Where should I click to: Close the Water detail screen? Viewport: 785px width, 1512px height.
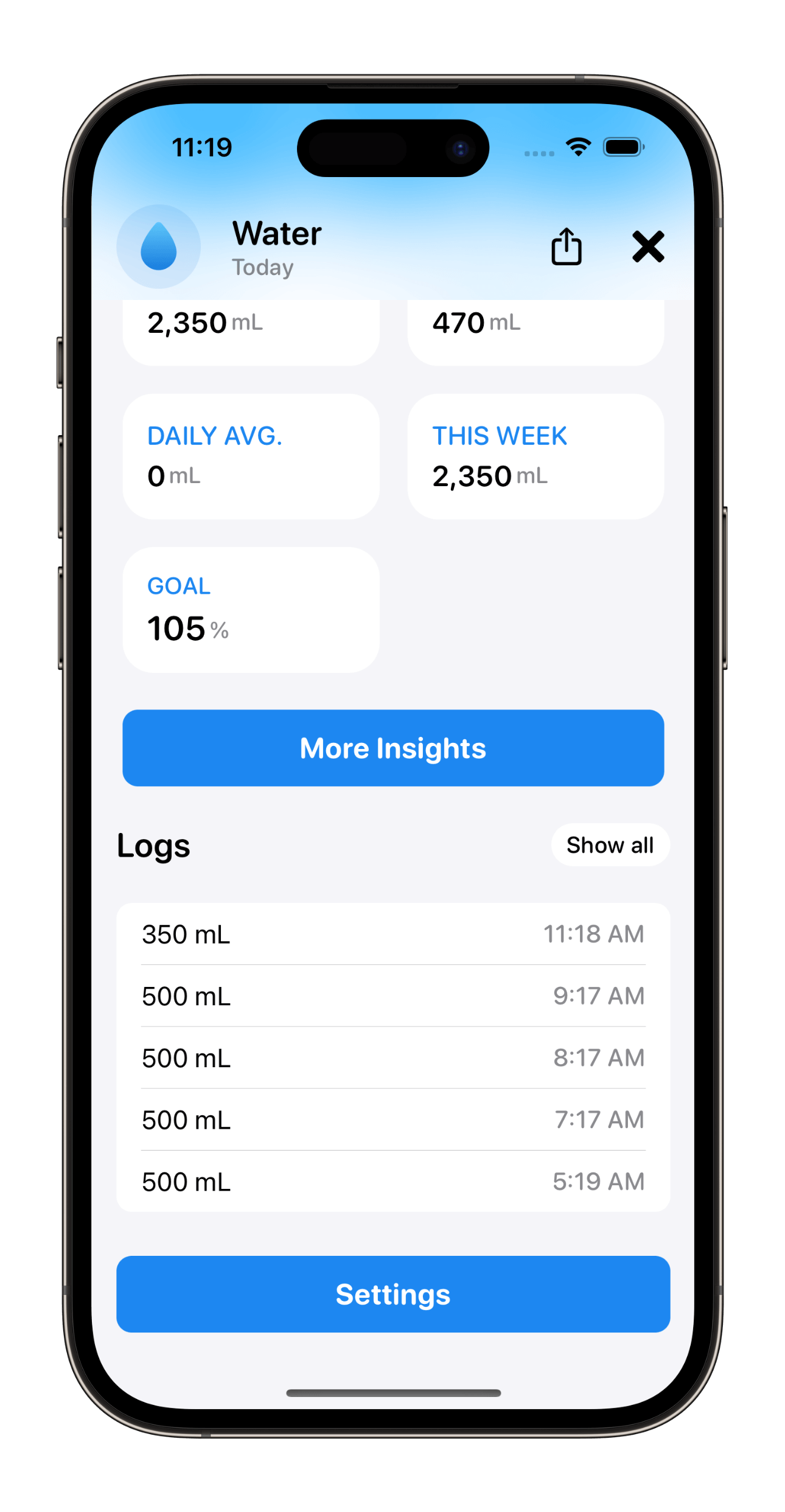tap(648, 246)
